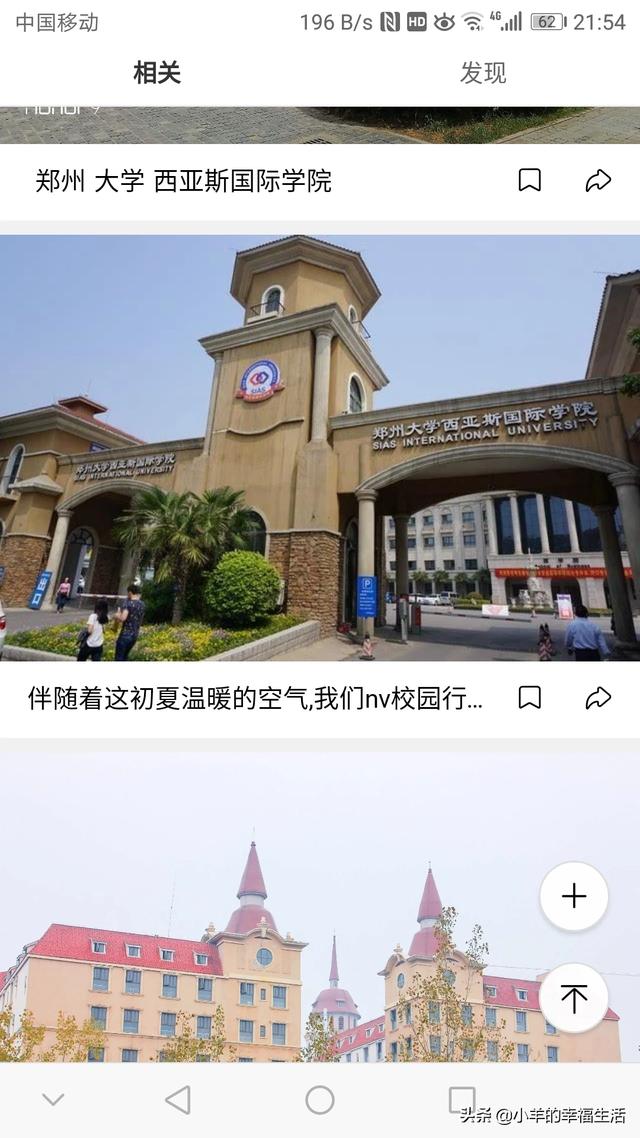Hide the navigation bar with the down chevron

click(x=53, y=1100)
